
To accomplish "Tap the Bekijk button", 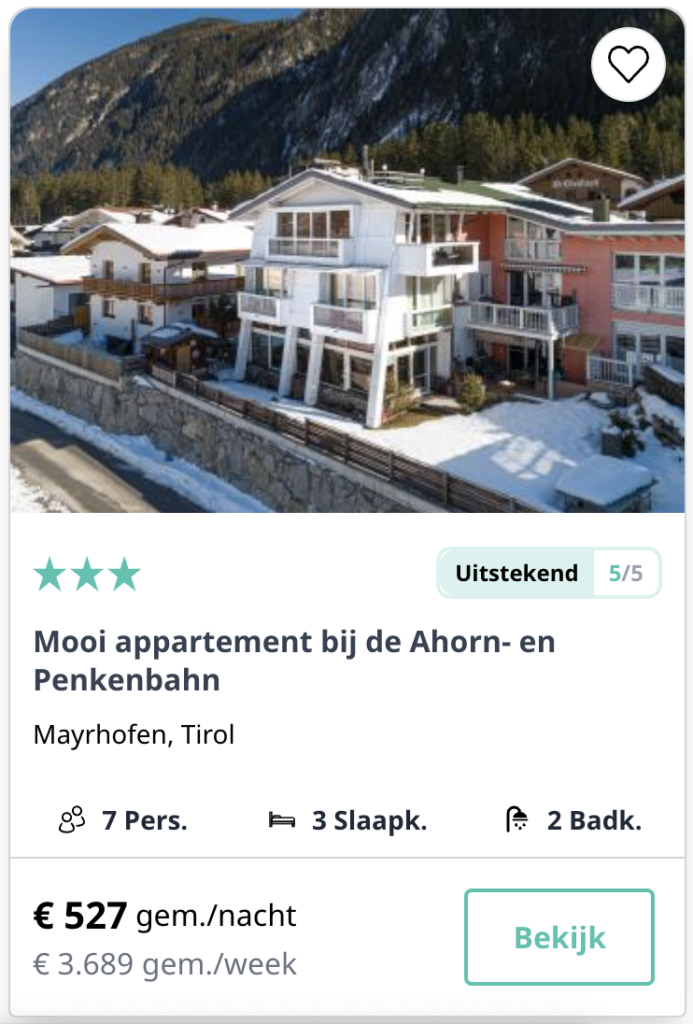I will [559, 937].
